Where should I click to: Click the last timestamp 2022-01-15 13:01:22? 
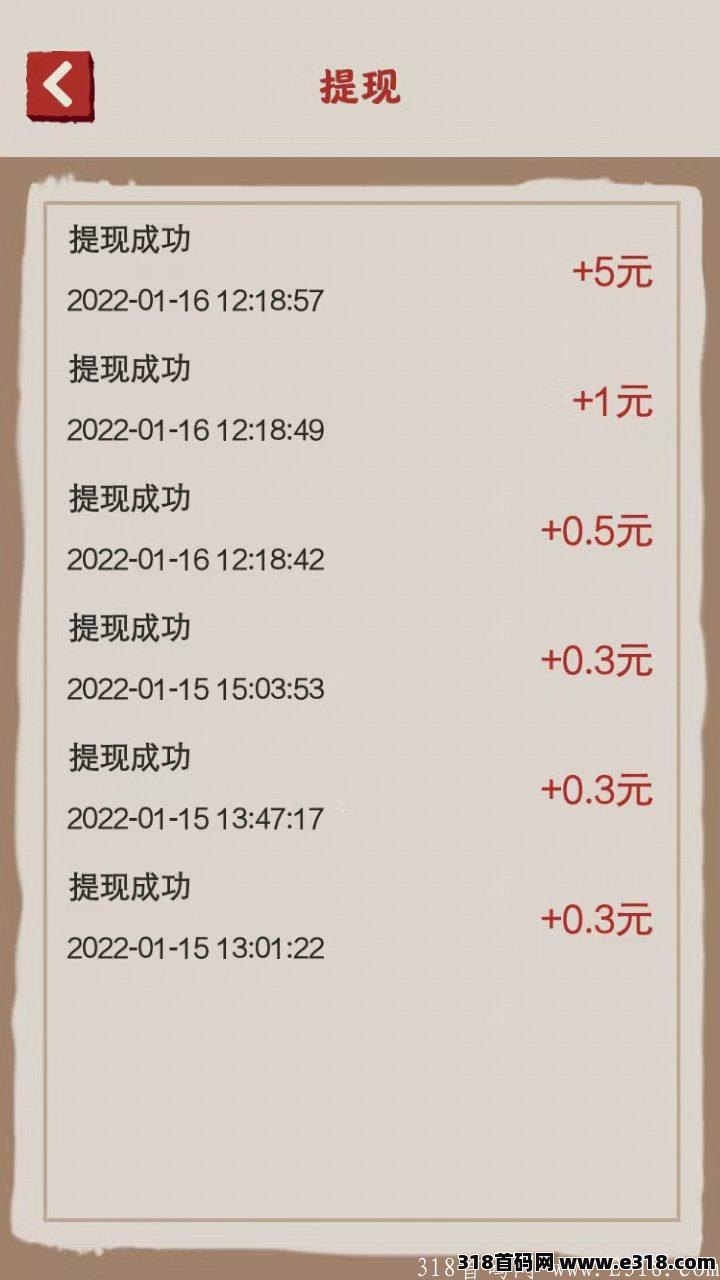[196, 949]
